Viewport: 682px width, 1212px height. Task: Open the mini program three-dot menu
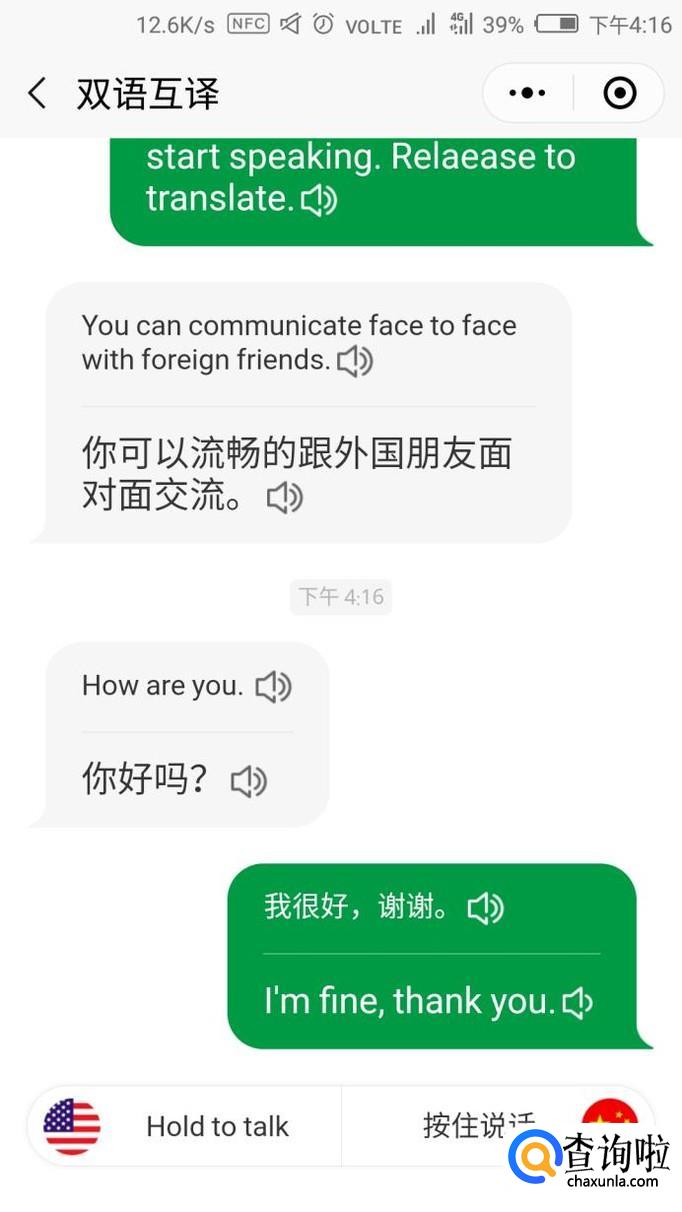(x=527, y=94)
